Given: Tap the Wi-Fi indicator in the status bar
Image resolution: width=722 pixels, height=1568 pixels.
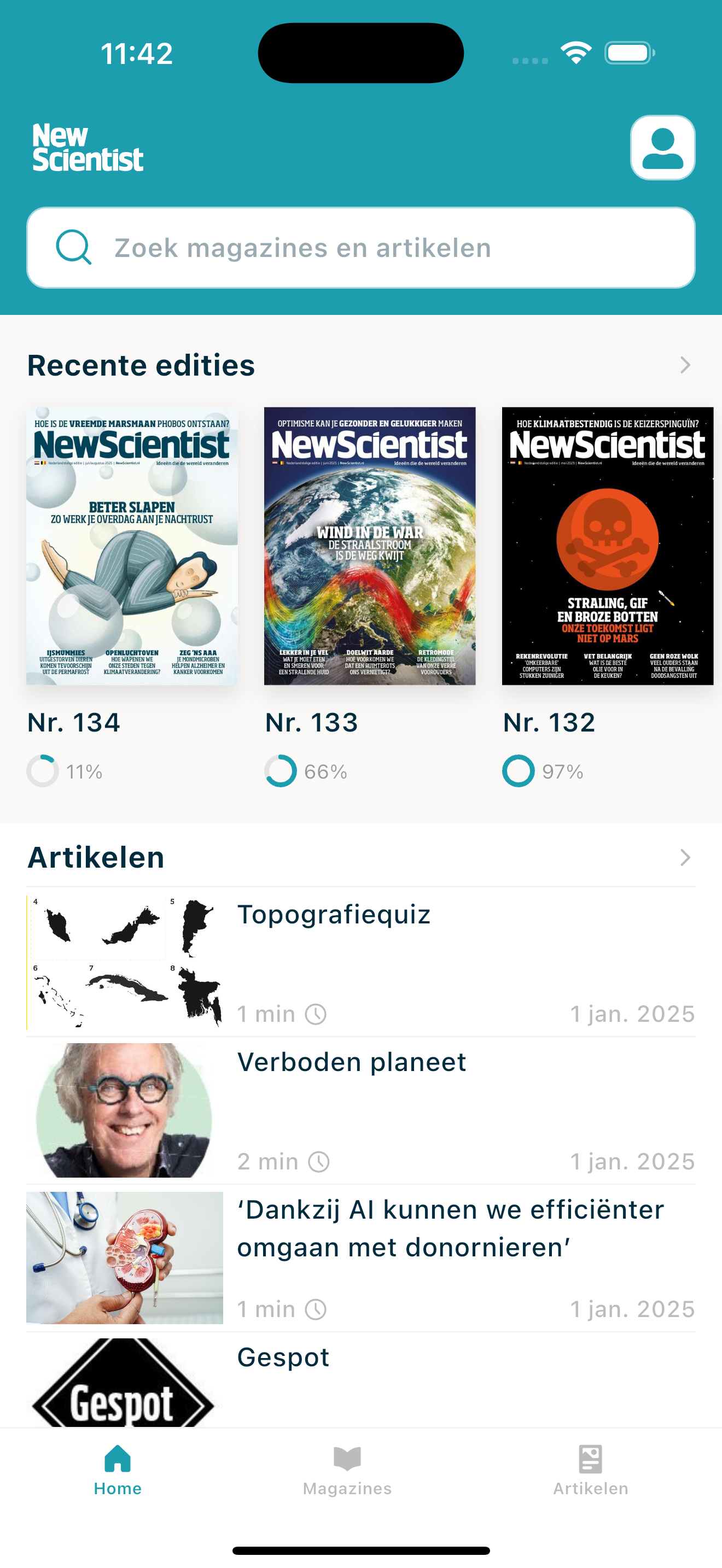Looking at the screenshot, I should pyautogui.click(x=575, y=54).
